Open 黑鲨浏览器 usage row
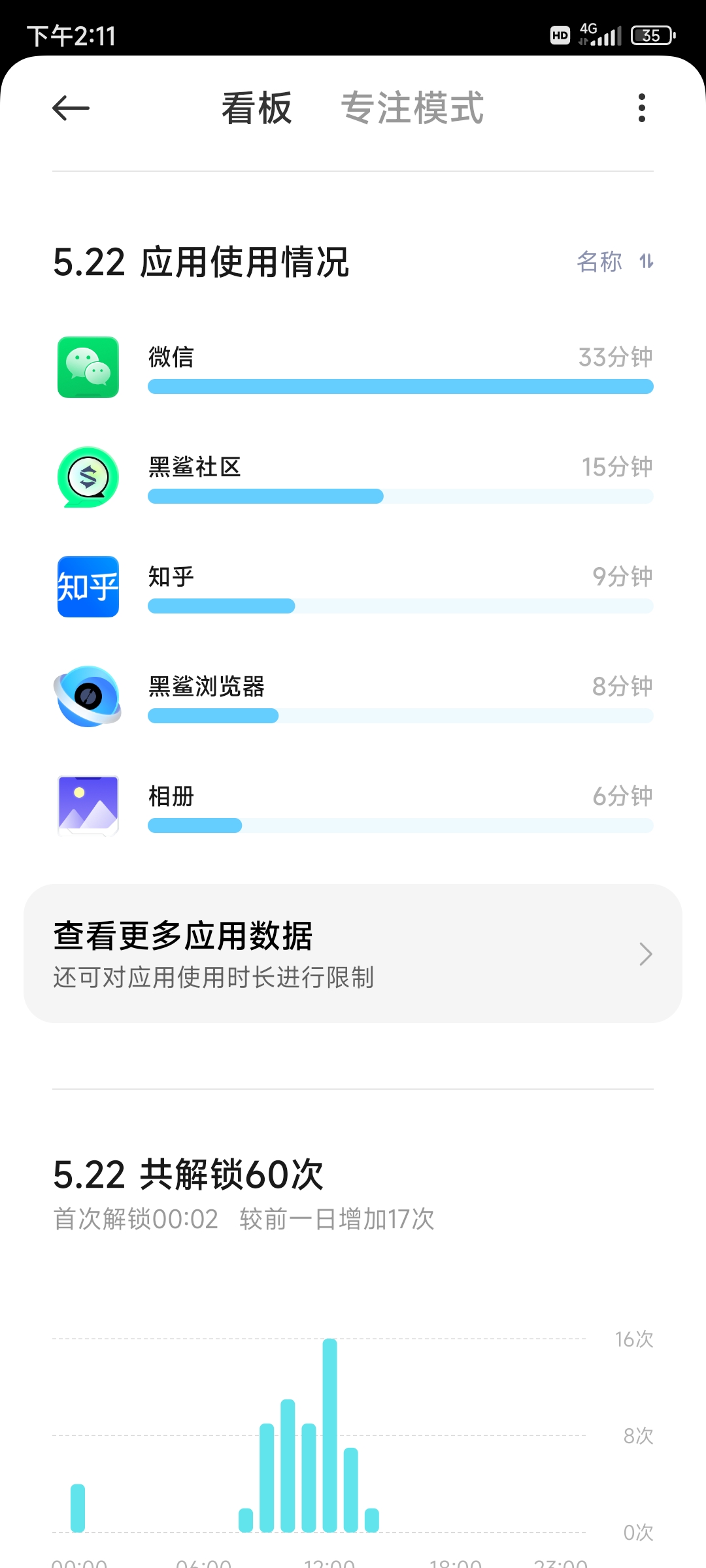 tap(353, 696)
